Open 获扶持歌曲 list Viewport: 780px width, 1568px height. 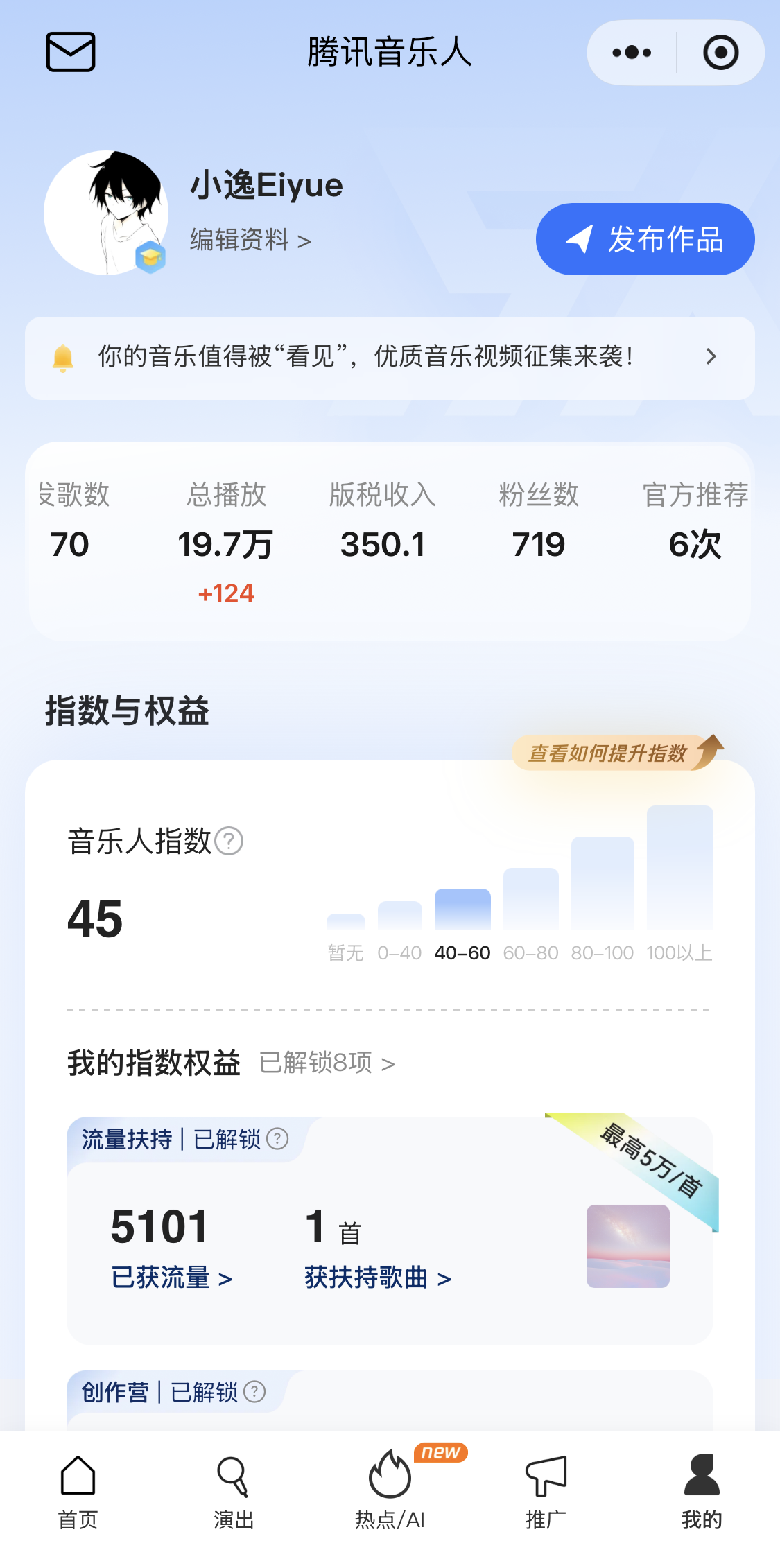point(378,1277)
